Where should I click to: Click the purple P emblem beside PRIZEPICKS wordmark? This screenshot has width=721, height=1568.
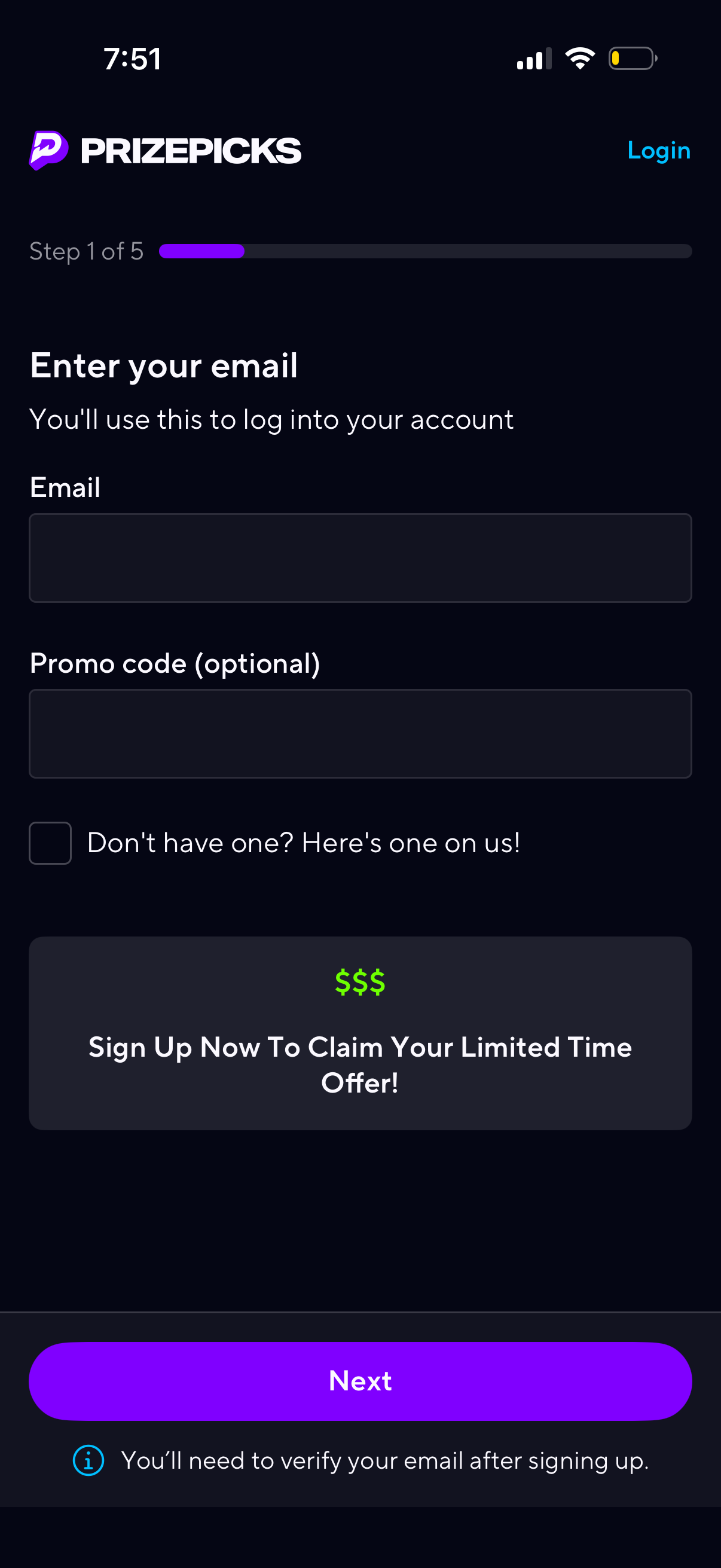tap(48, 150)
